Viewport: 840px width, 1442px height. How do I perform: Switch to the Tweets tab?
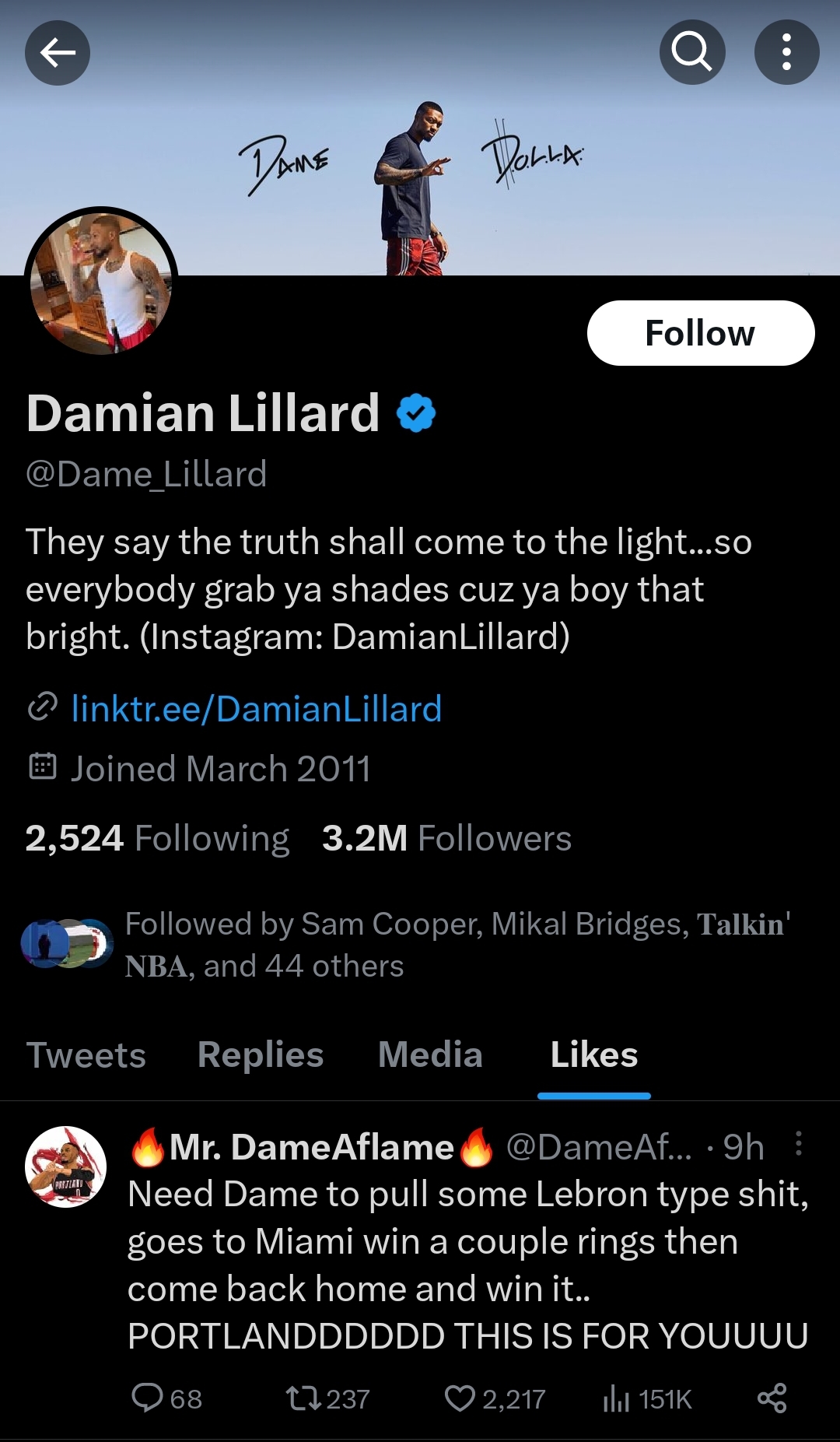click(86, 1055)
